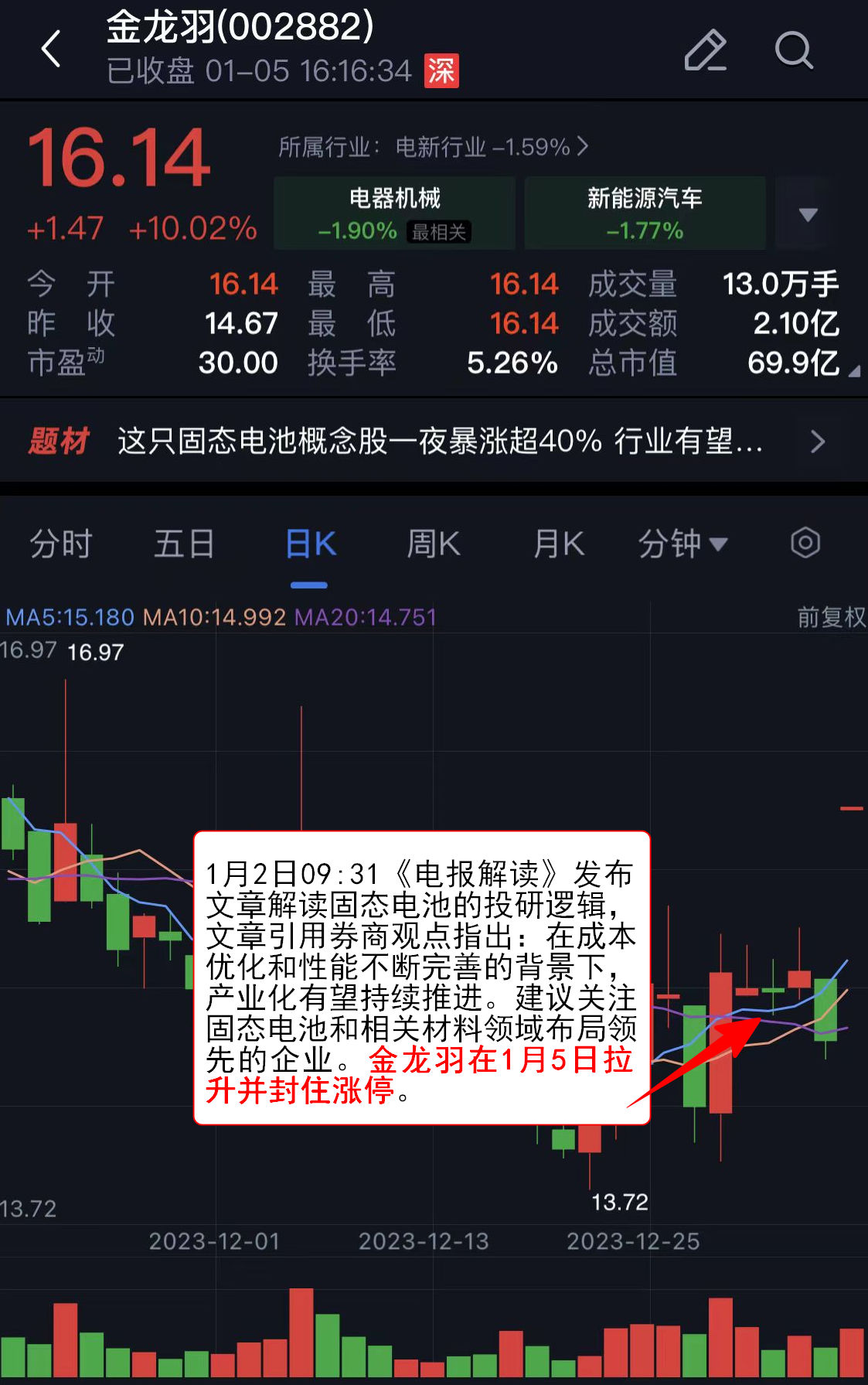This screenshot has height=1385, width=868.
Task: Open the edit pencil icon
Action: 705,51
